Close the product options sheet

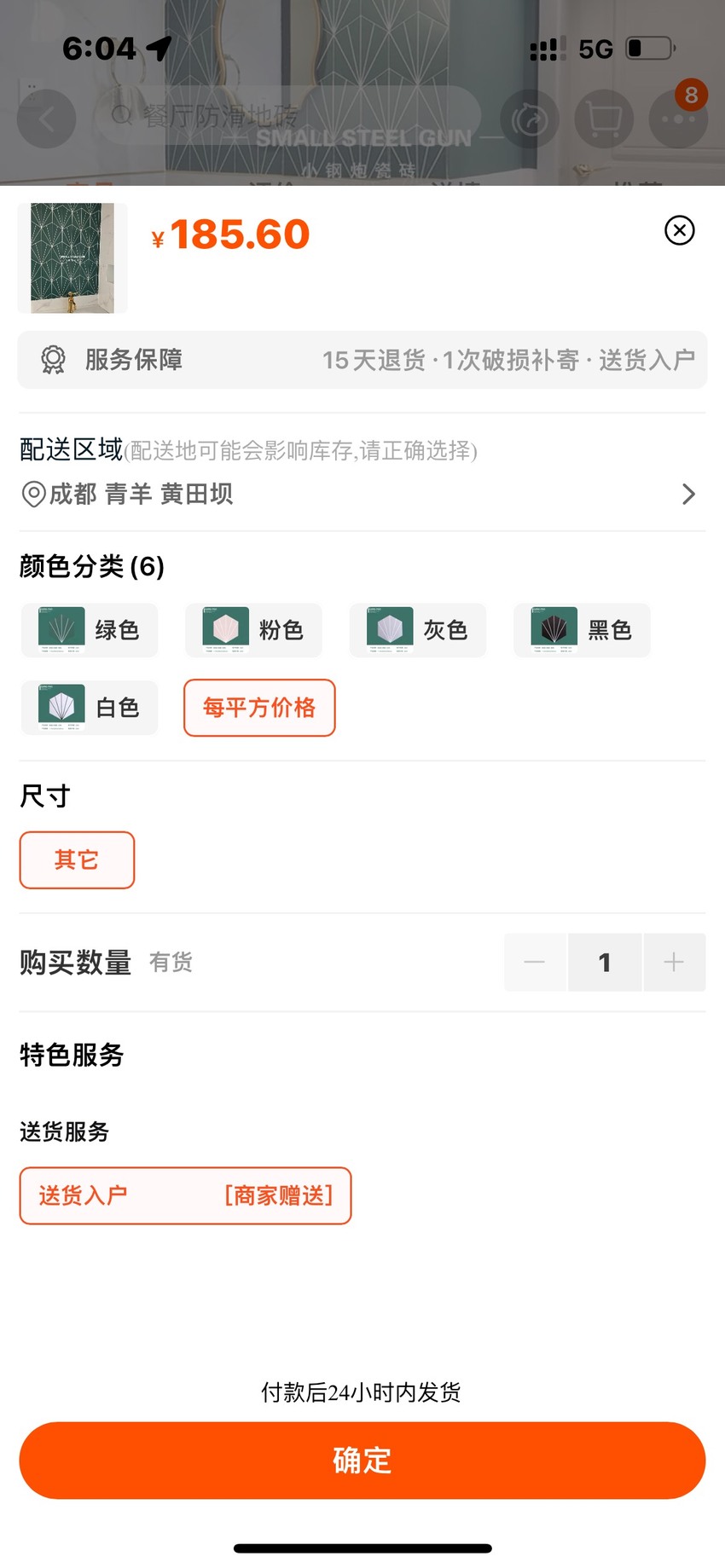(680, 230)
